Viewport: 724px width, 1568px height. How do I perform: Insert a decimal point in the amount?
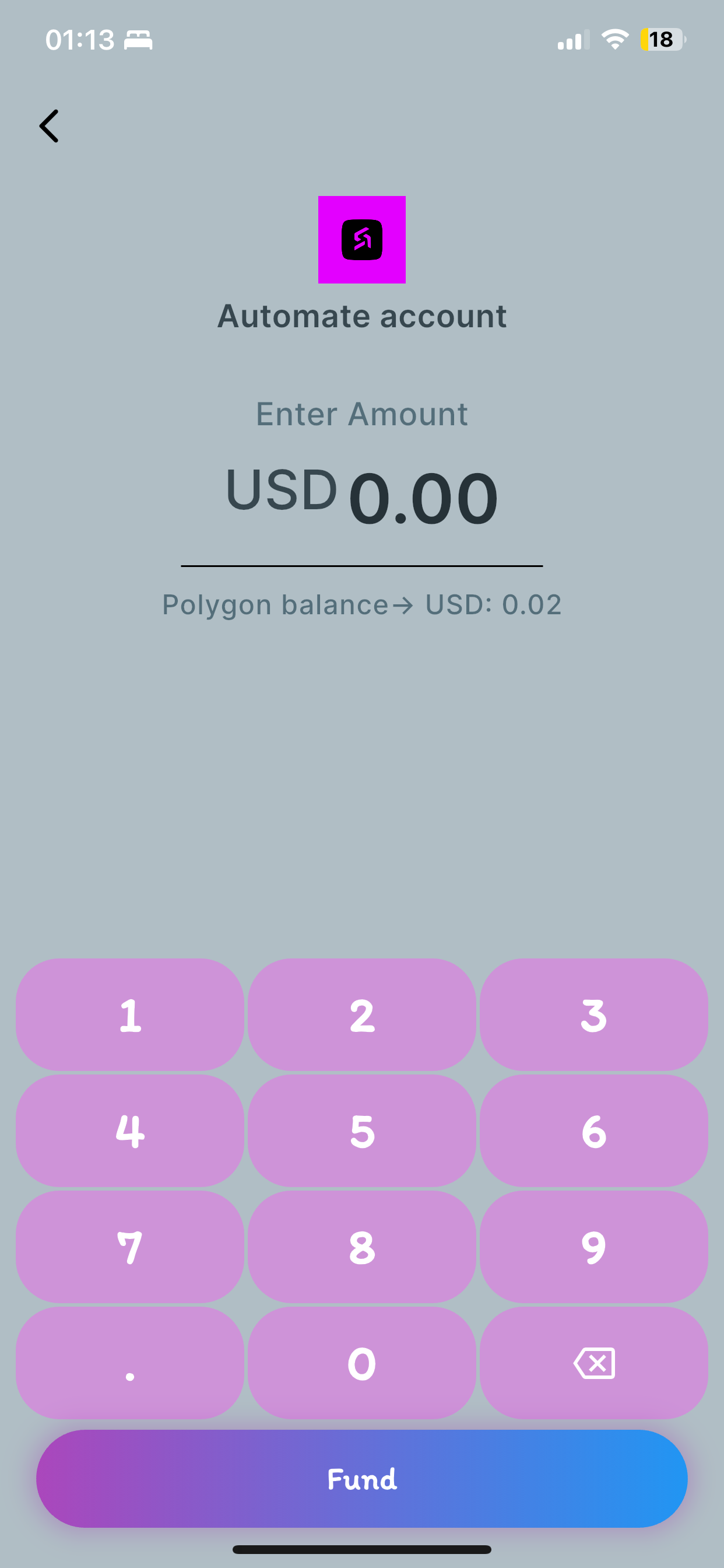[129, 1363]
